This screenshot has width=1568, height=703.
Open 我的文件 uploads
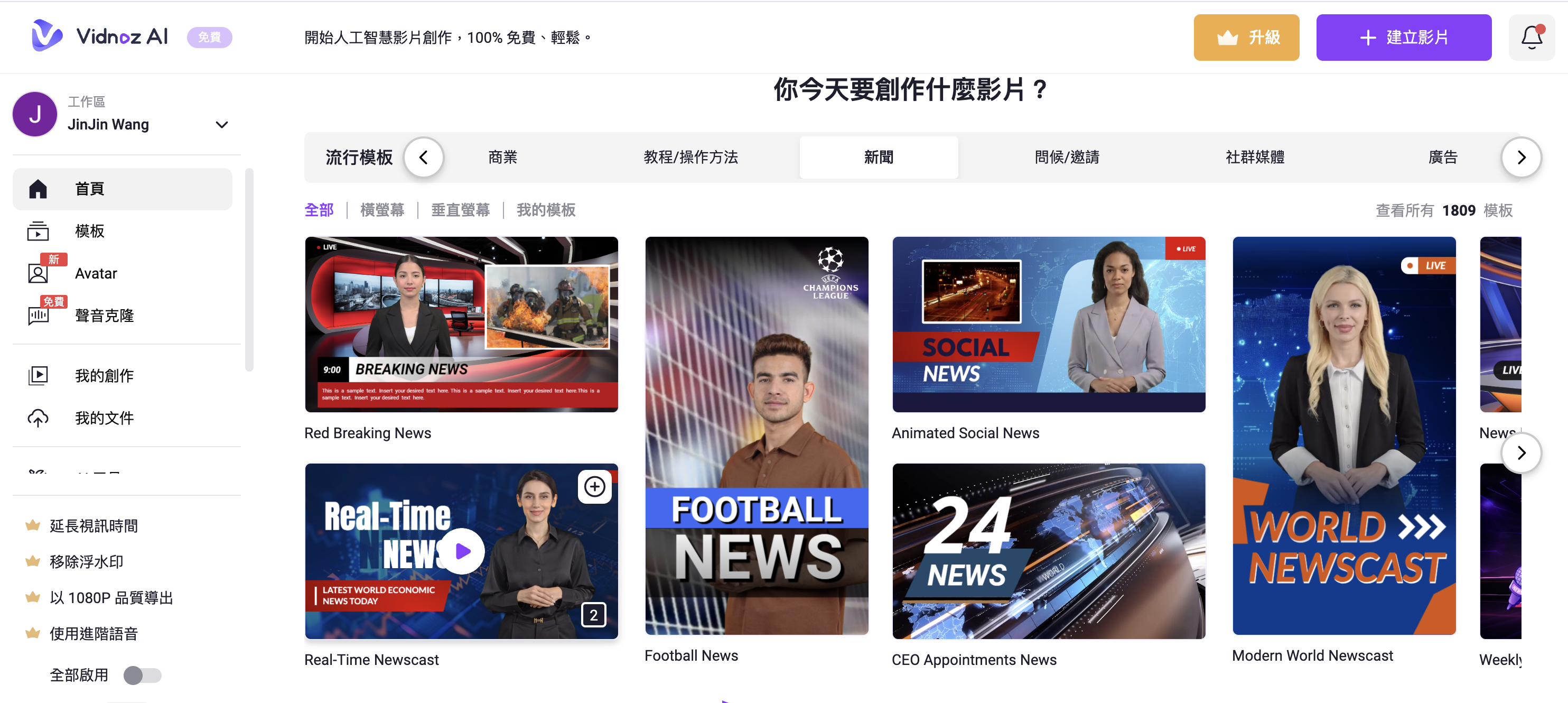(x=104, y=418)
